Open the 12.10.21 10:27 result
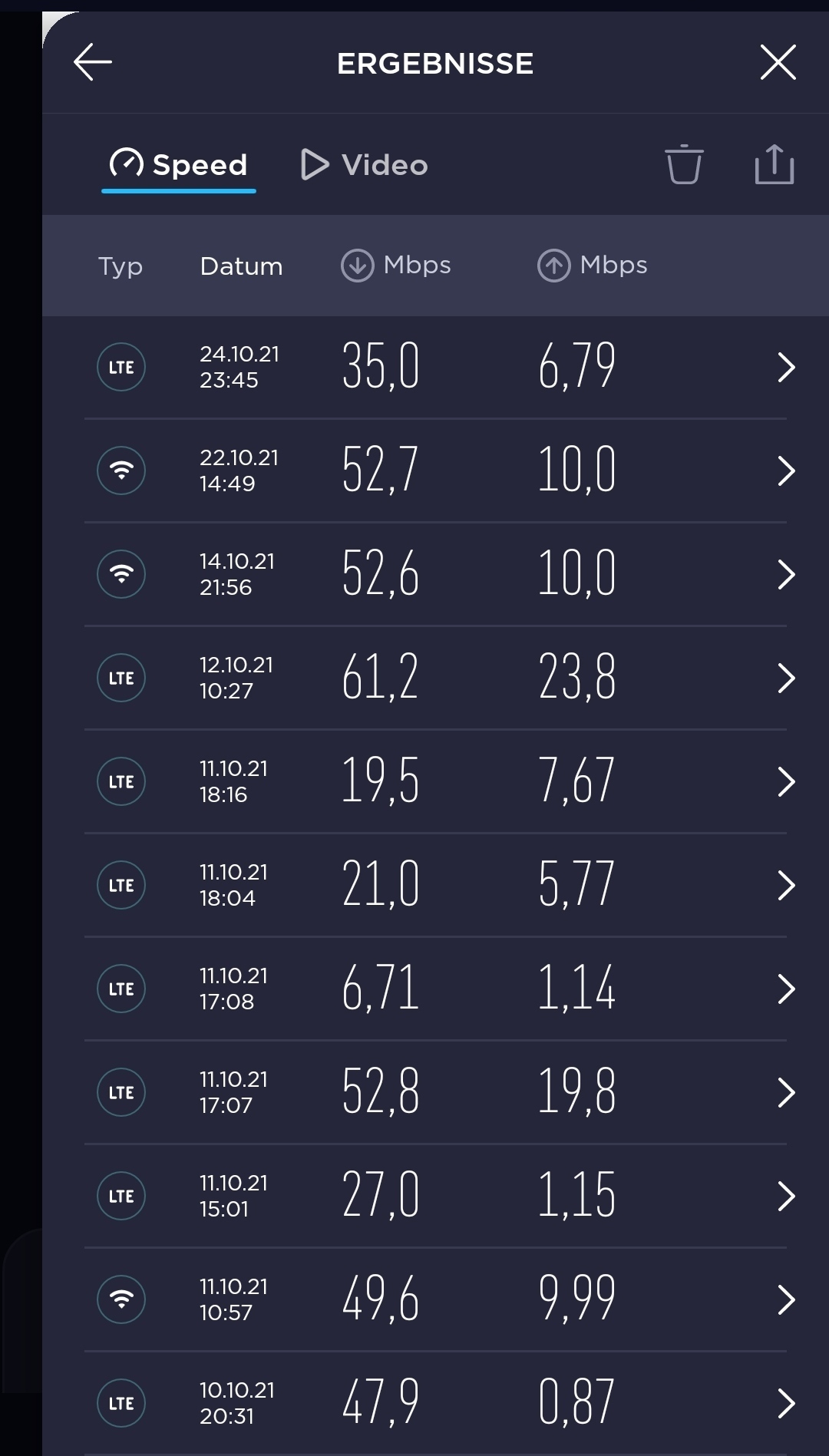829x1456 pixels. point(435,678)
